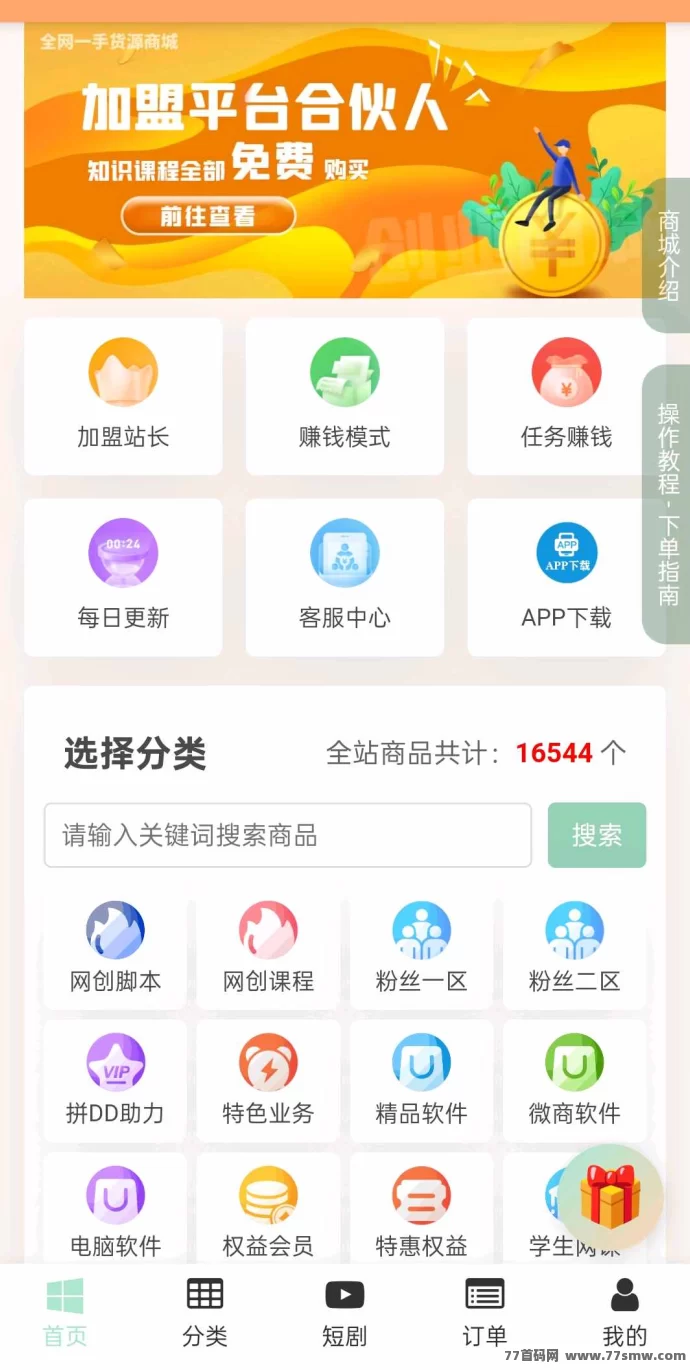Switch to the 分类 tab
Image resolution: width=690 pixels, height=1370 pixels.
(205, 1313)
